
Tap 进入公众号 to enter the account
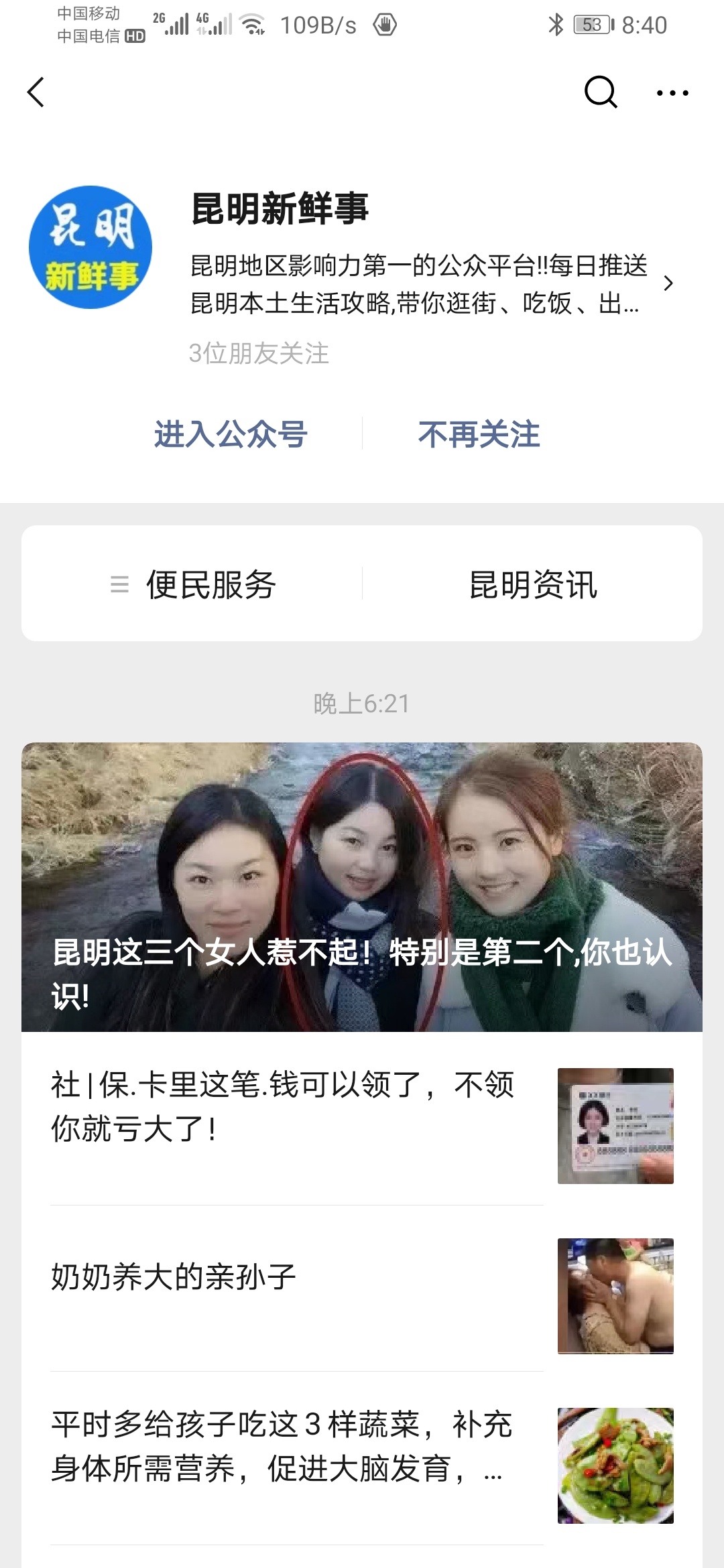[x=231, y=434]
